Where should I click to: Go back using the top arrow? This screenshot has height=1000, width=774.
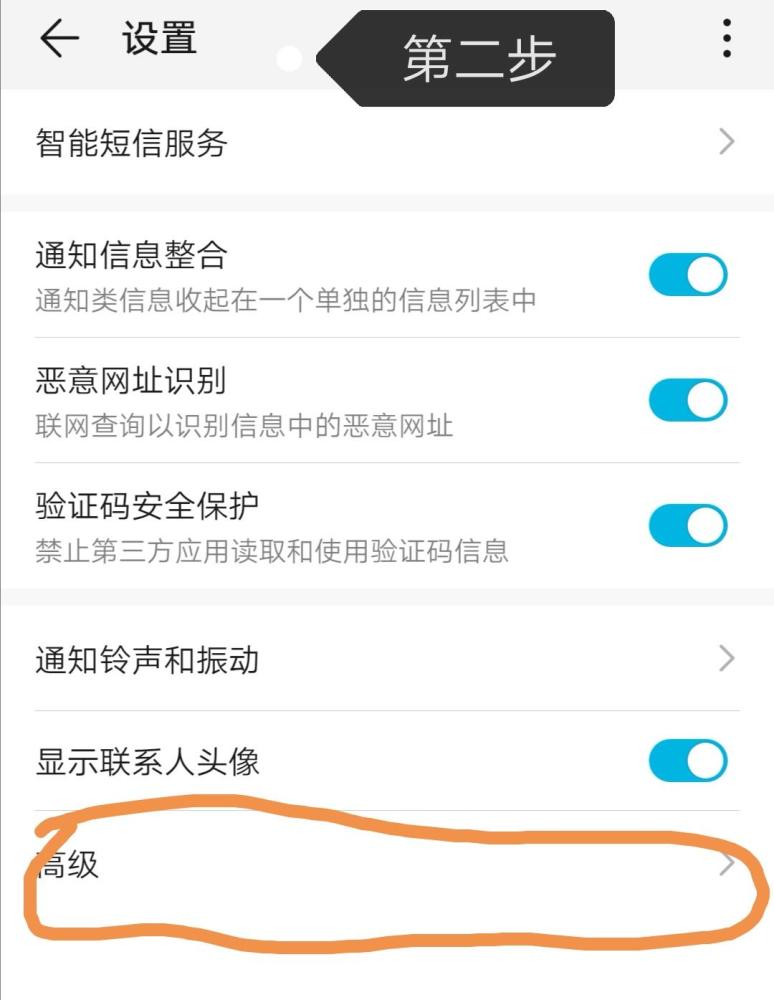(58, 40)
